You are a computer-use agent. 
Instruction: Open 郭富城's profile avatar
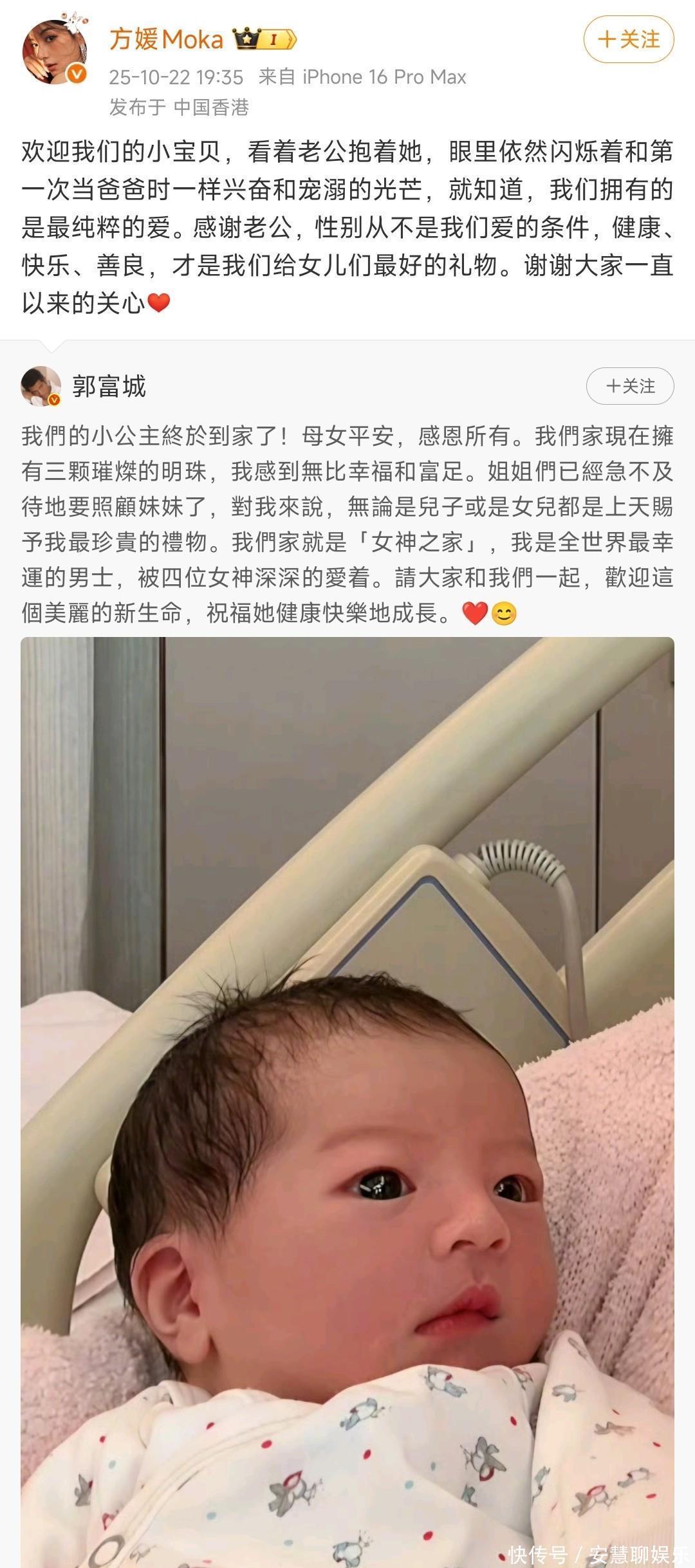41,386
